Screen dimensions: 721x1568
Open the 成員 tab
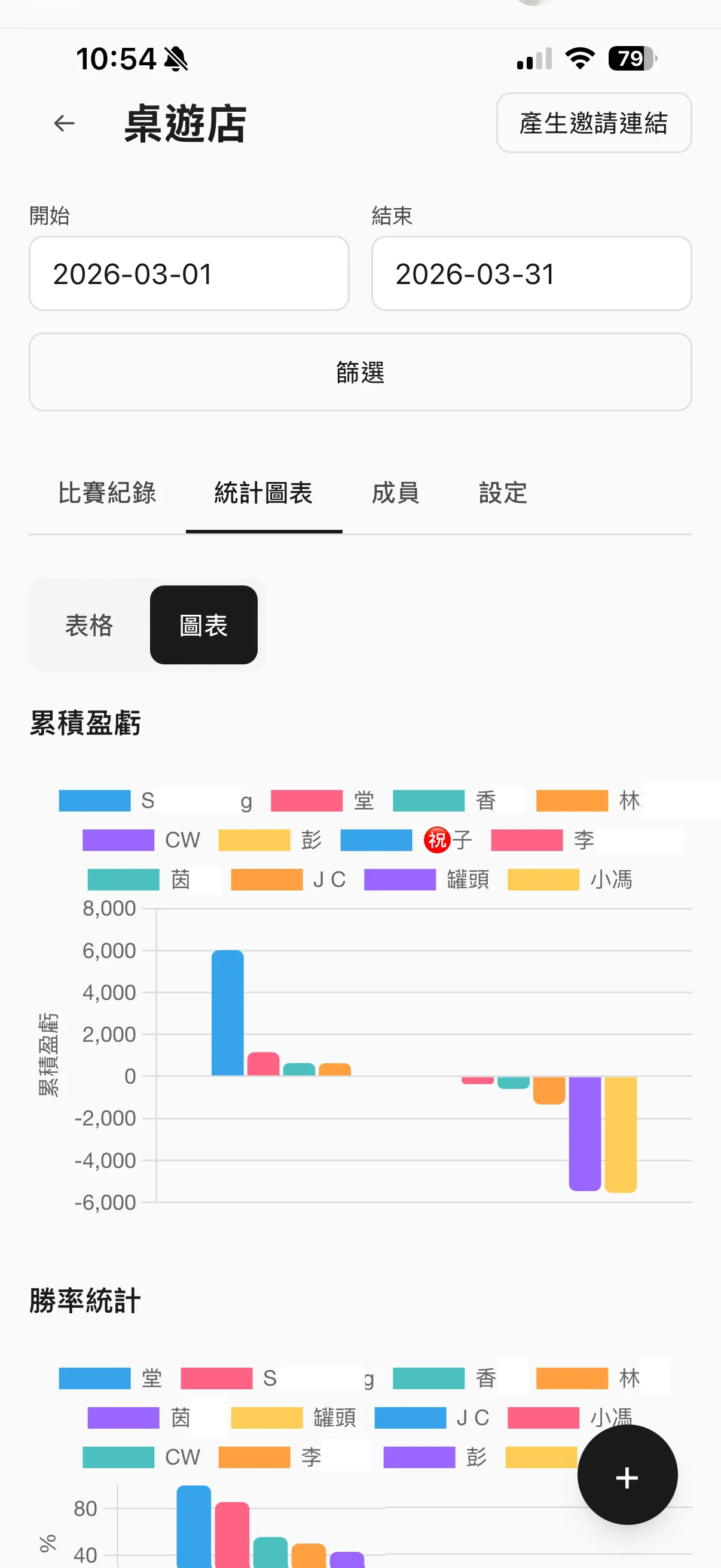(x=396, y=493)
